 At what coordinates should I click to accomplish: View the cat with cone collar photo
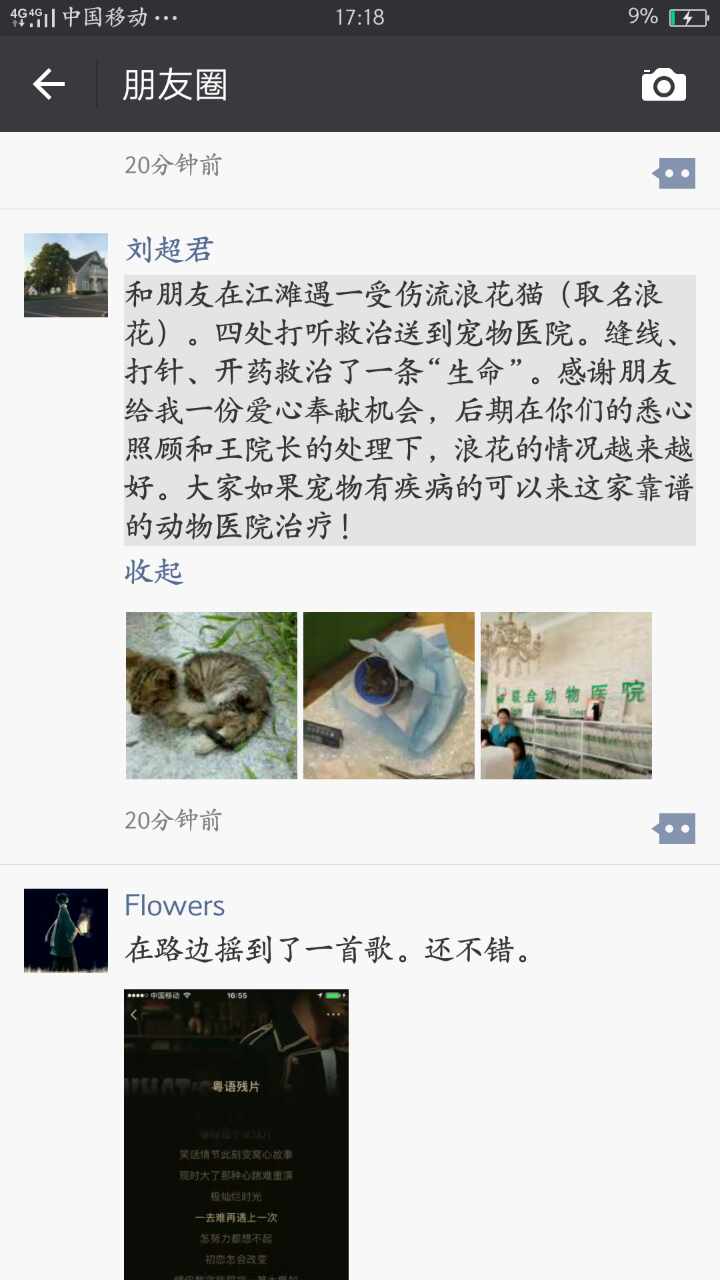pyautogui.click(x=389, y=695)
